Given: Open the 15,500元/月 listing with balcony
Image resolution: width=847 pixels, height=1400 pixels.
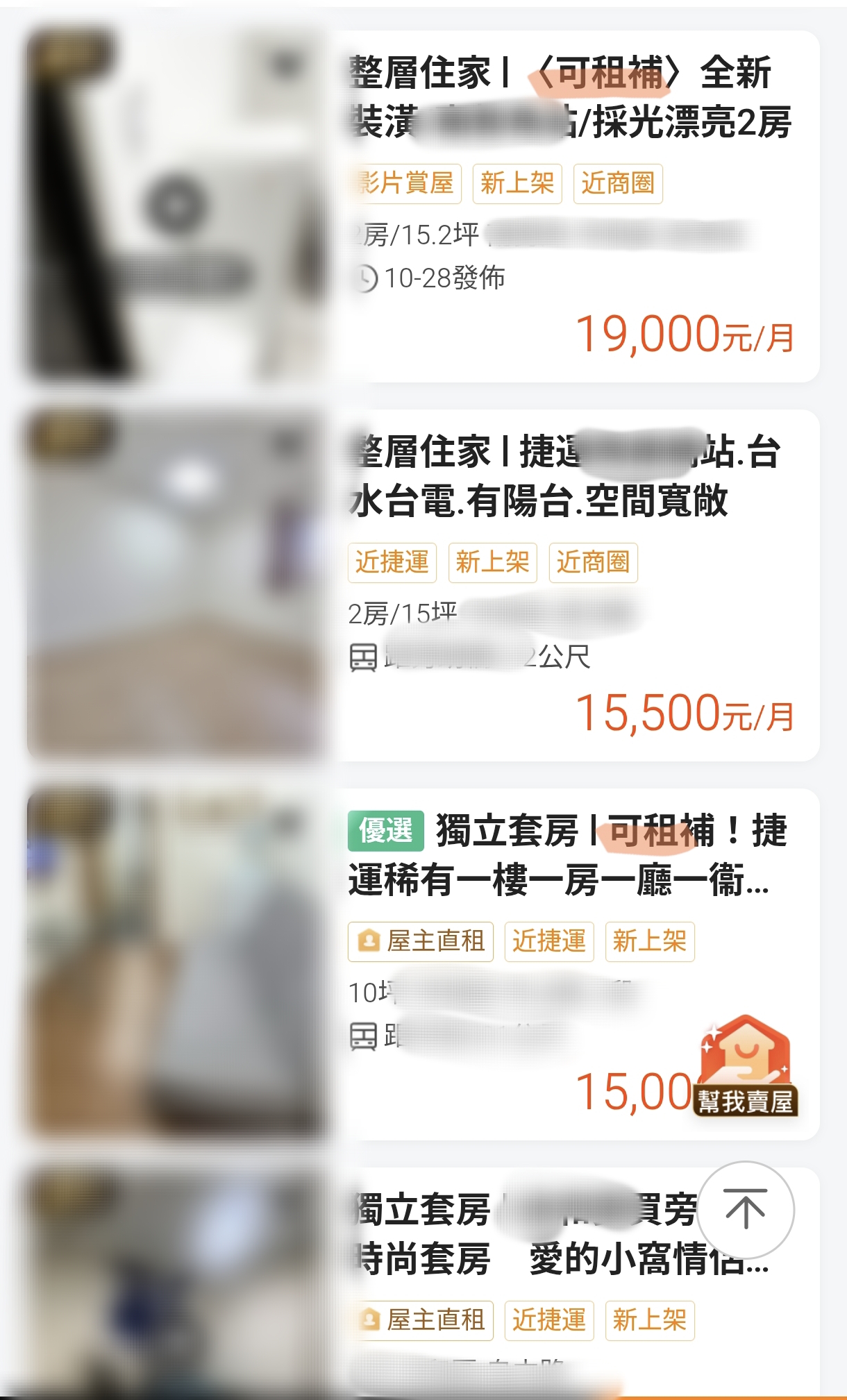Looking at the screenshot, I should (x=539, y=476).
